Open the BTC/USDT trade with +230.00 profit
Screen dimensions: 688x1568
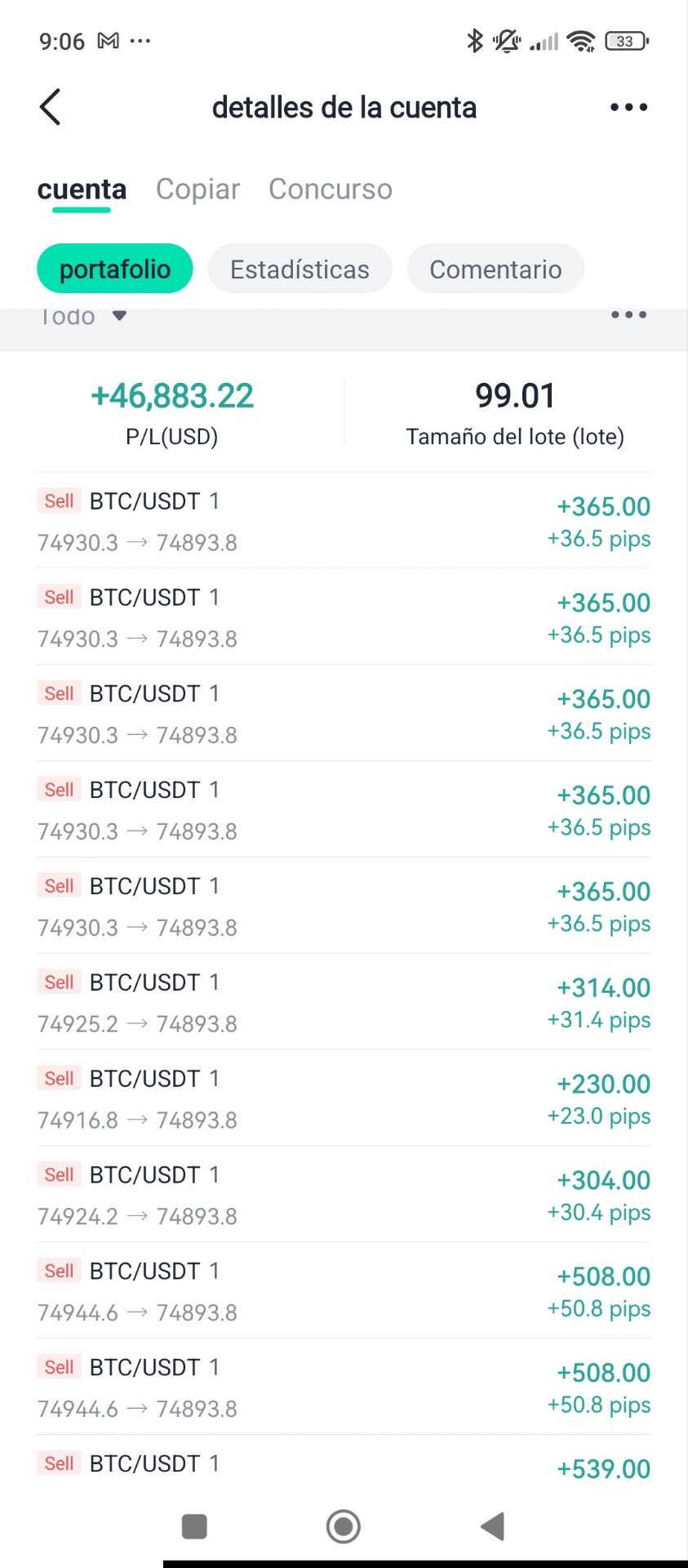[x=344, y=1098]
